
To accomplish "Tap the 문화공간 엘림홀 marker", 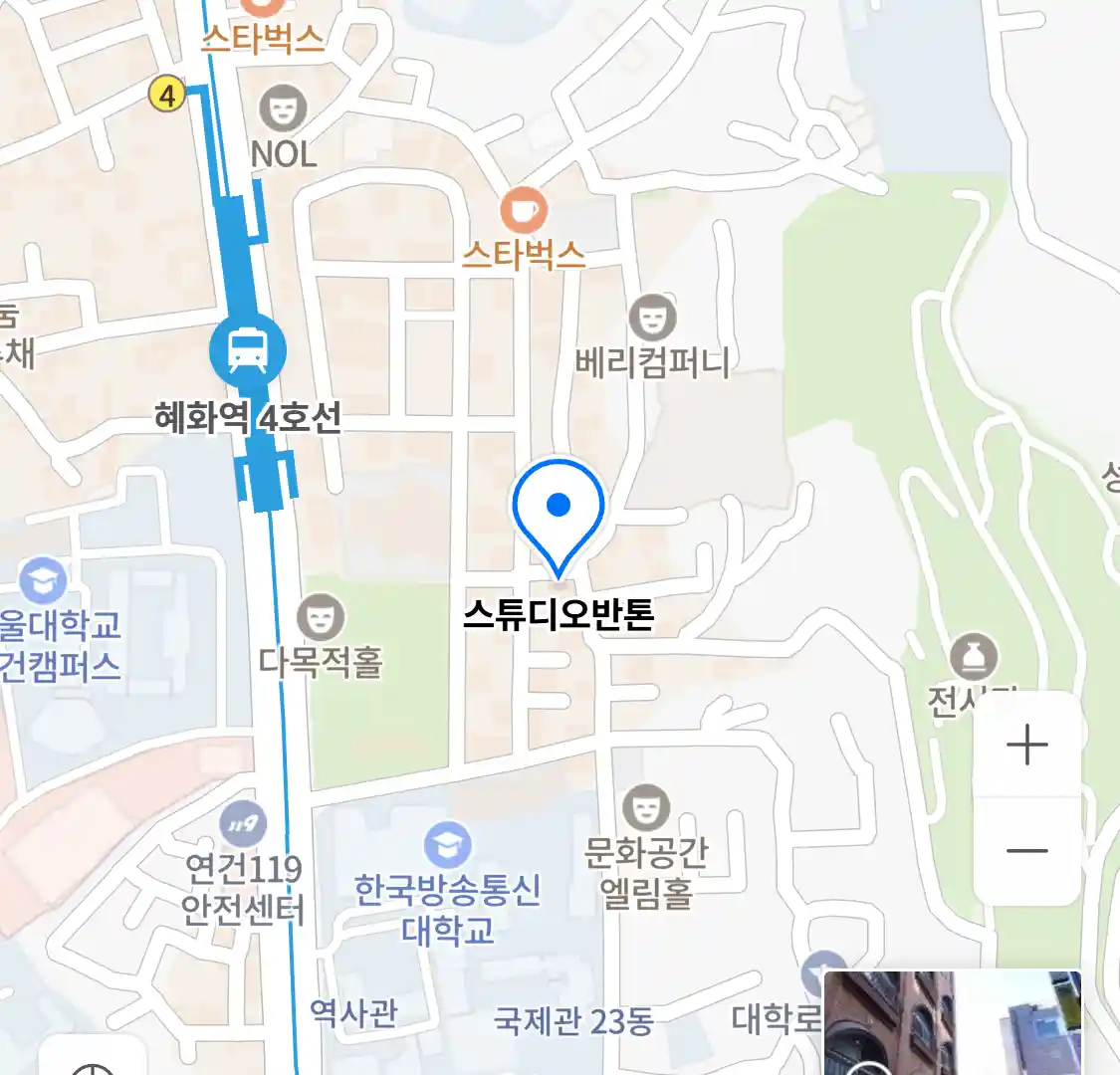I will click(x=646, y=808).
